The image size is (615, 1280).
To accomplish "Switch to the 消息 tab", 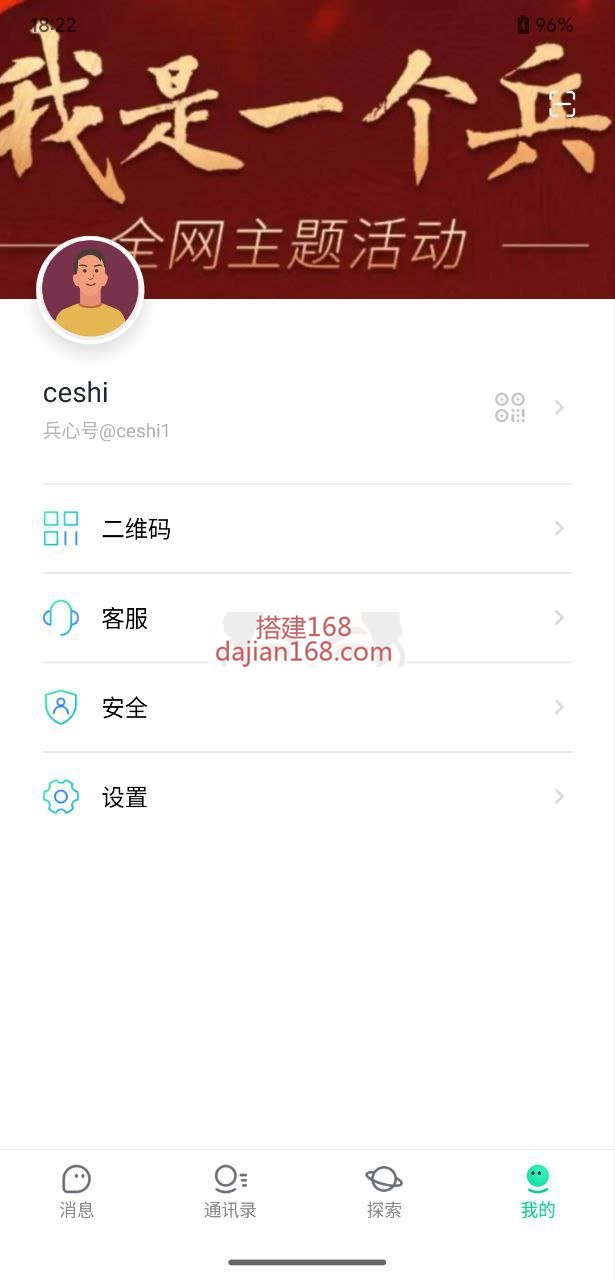I will 77,1191.
